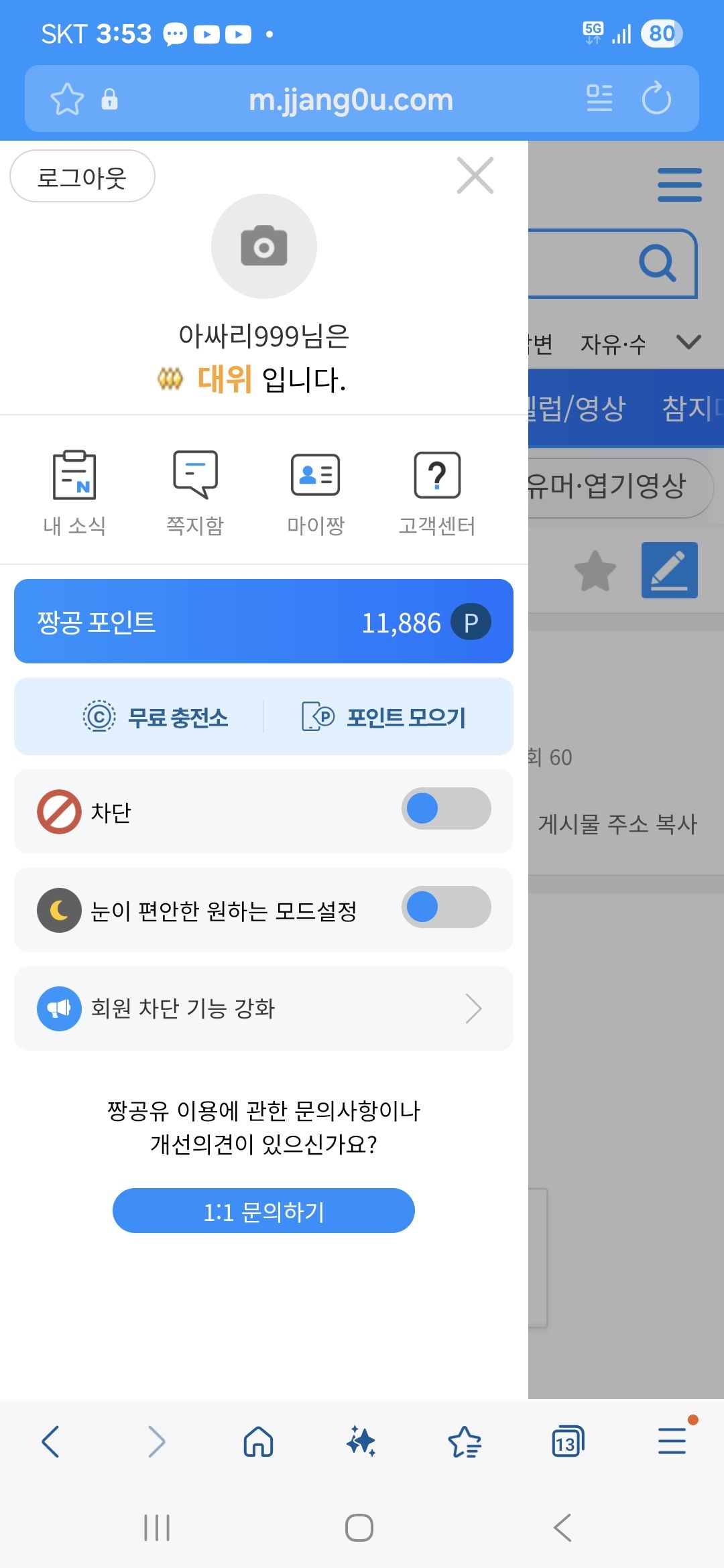Open 마이짱 page

coord(315,493)
